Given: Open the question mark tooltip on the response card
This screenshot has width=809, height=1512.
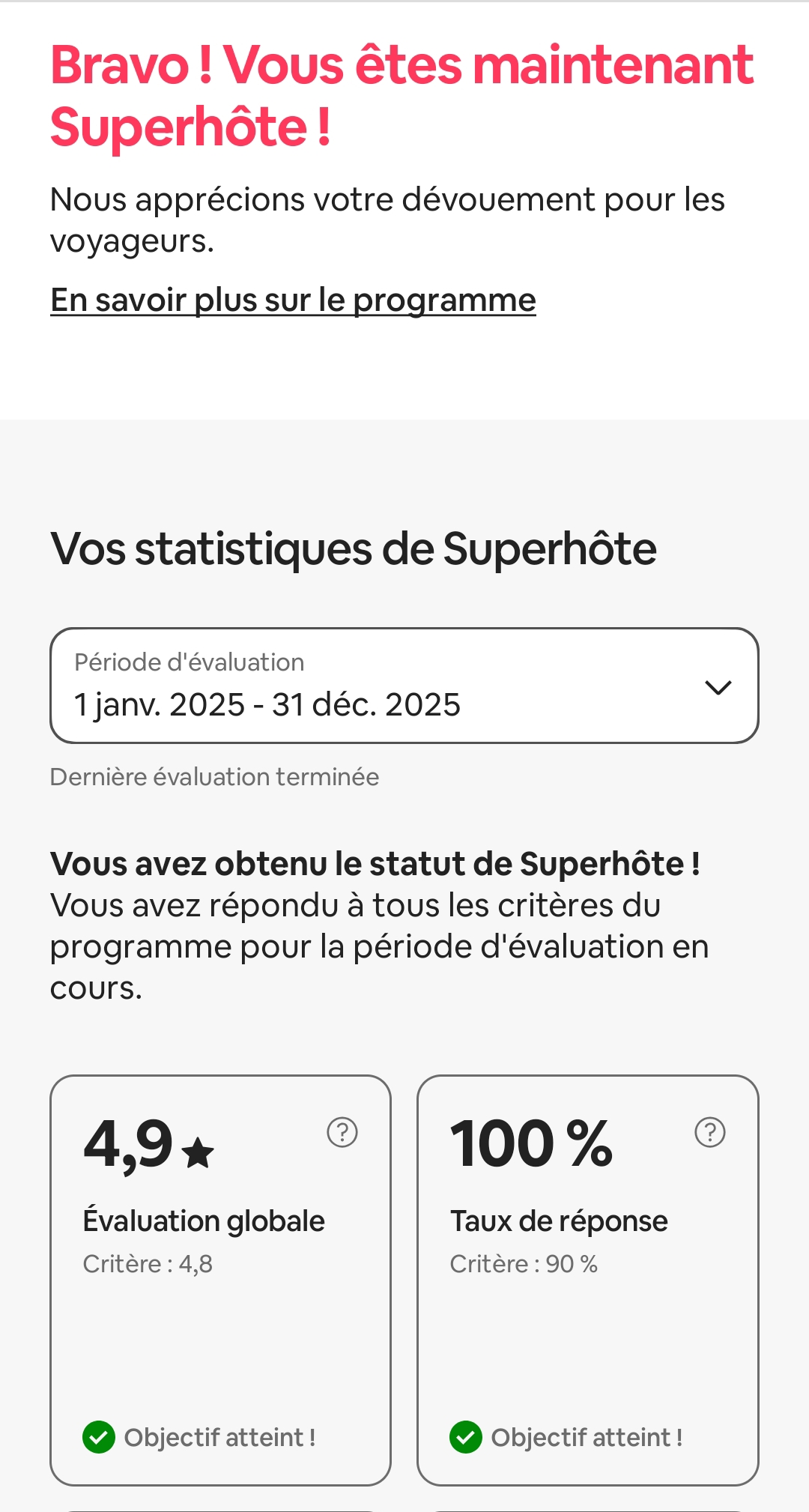Looking at the screenshot, I should pyautogui.click(x=709, y=1132).
